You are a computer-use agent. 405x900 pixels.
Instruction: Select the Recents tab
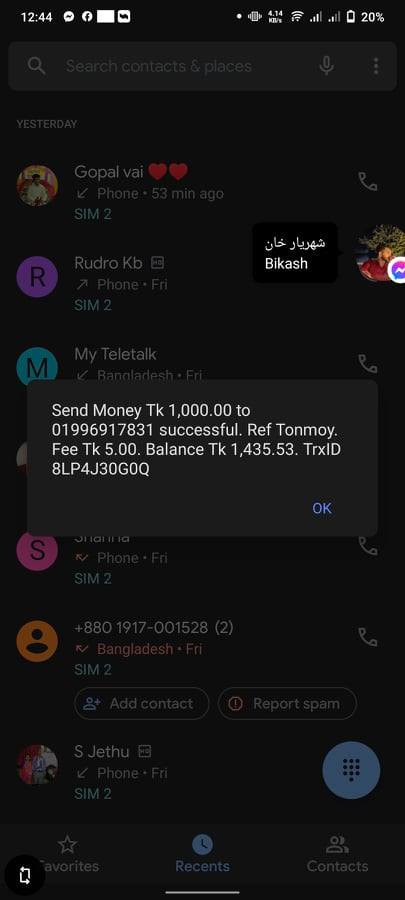tap(202, 855)
